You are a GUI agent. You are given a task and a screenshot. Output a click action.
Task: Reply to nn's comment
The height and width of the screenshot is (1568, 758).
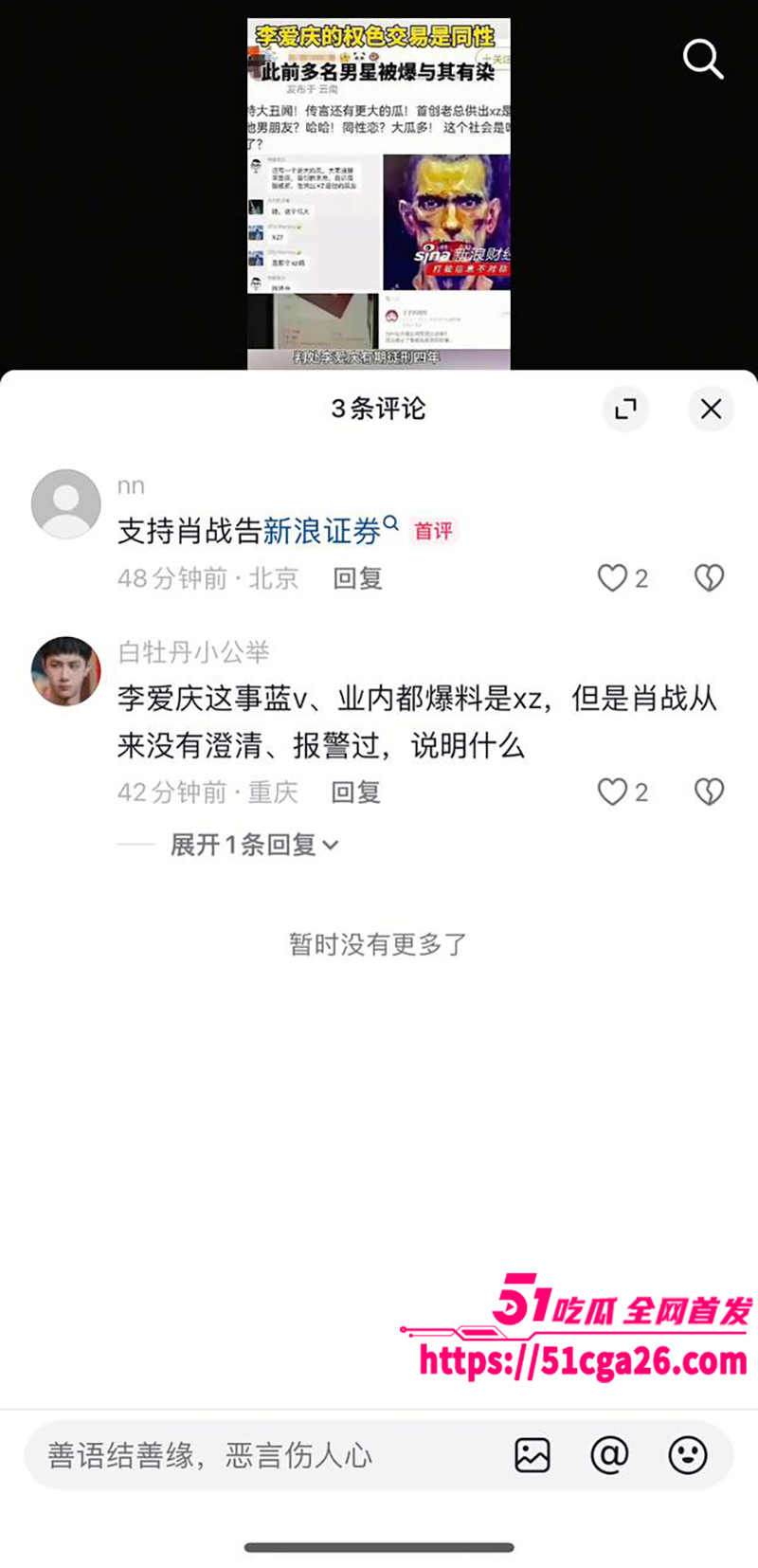click(x=357, y=578)
